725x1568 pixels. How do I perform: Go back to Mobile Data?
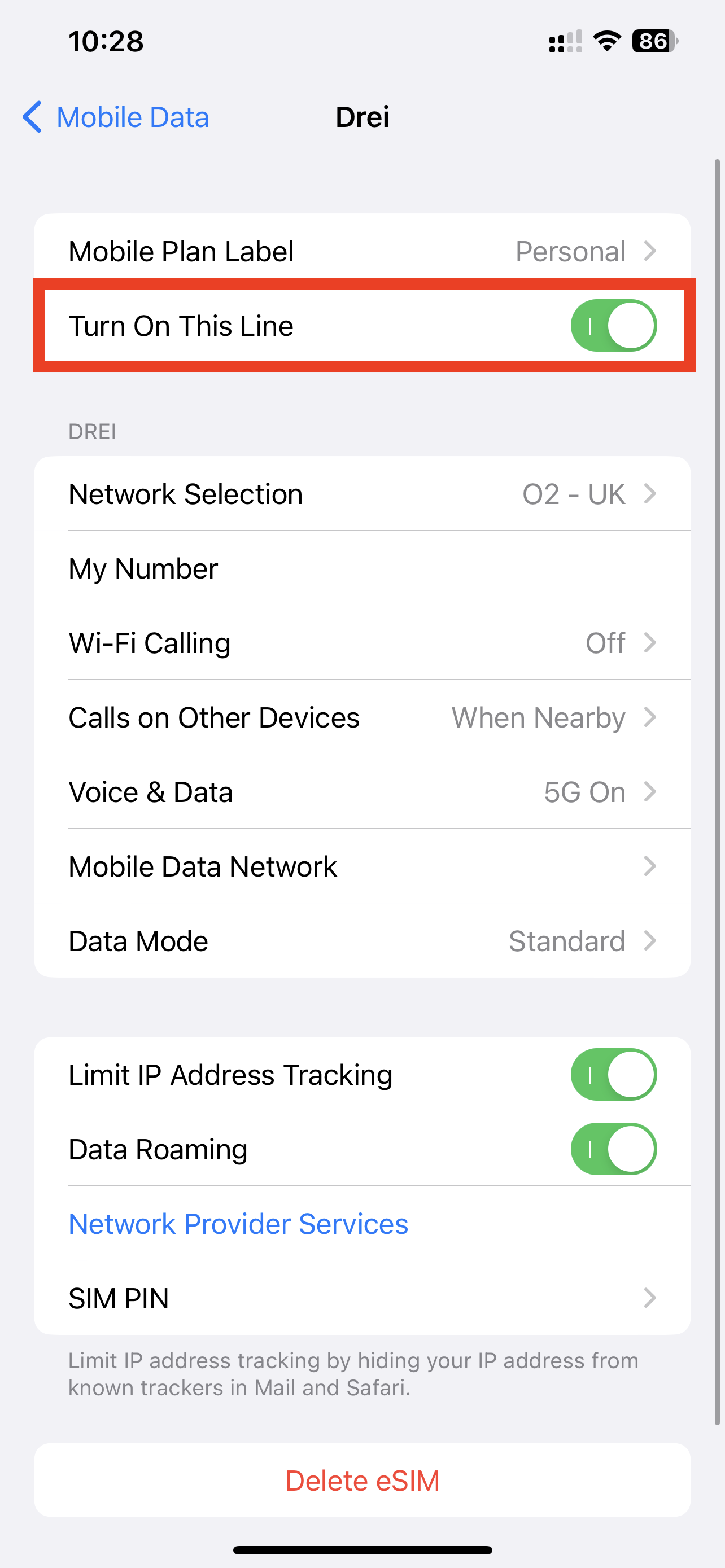[116, 117]
